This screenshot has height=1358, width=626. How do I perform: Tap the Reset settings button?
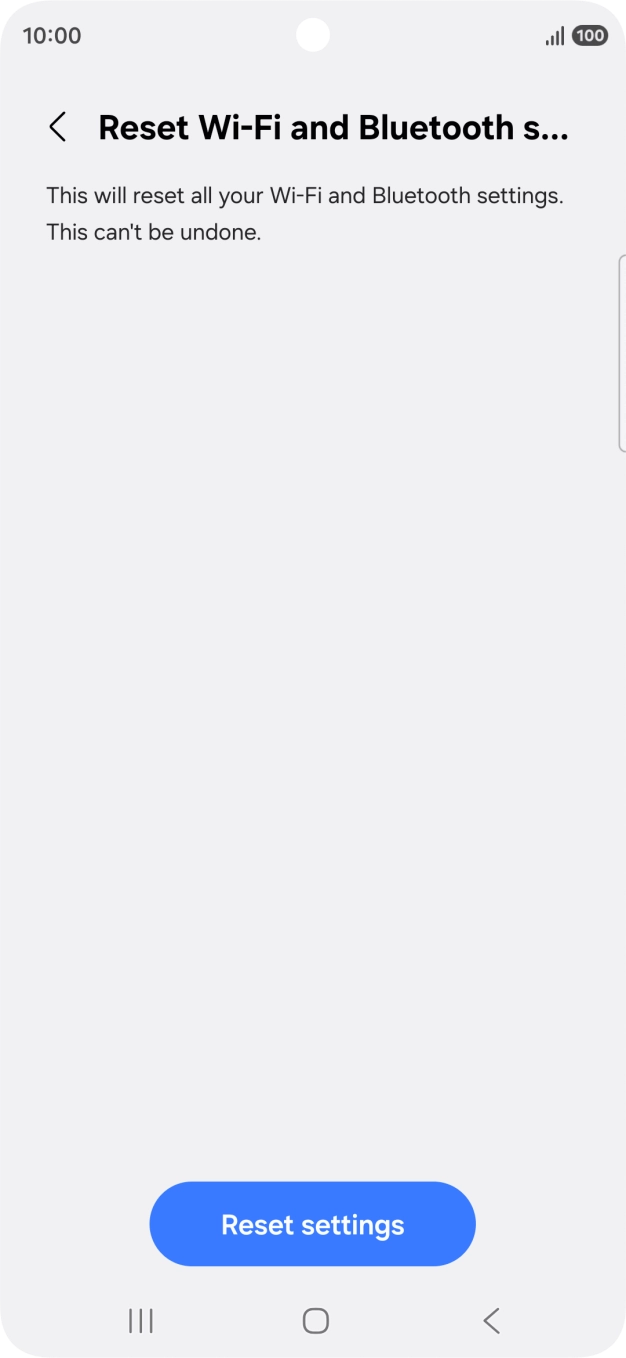pyautogui.click(x=312, y=1224)
